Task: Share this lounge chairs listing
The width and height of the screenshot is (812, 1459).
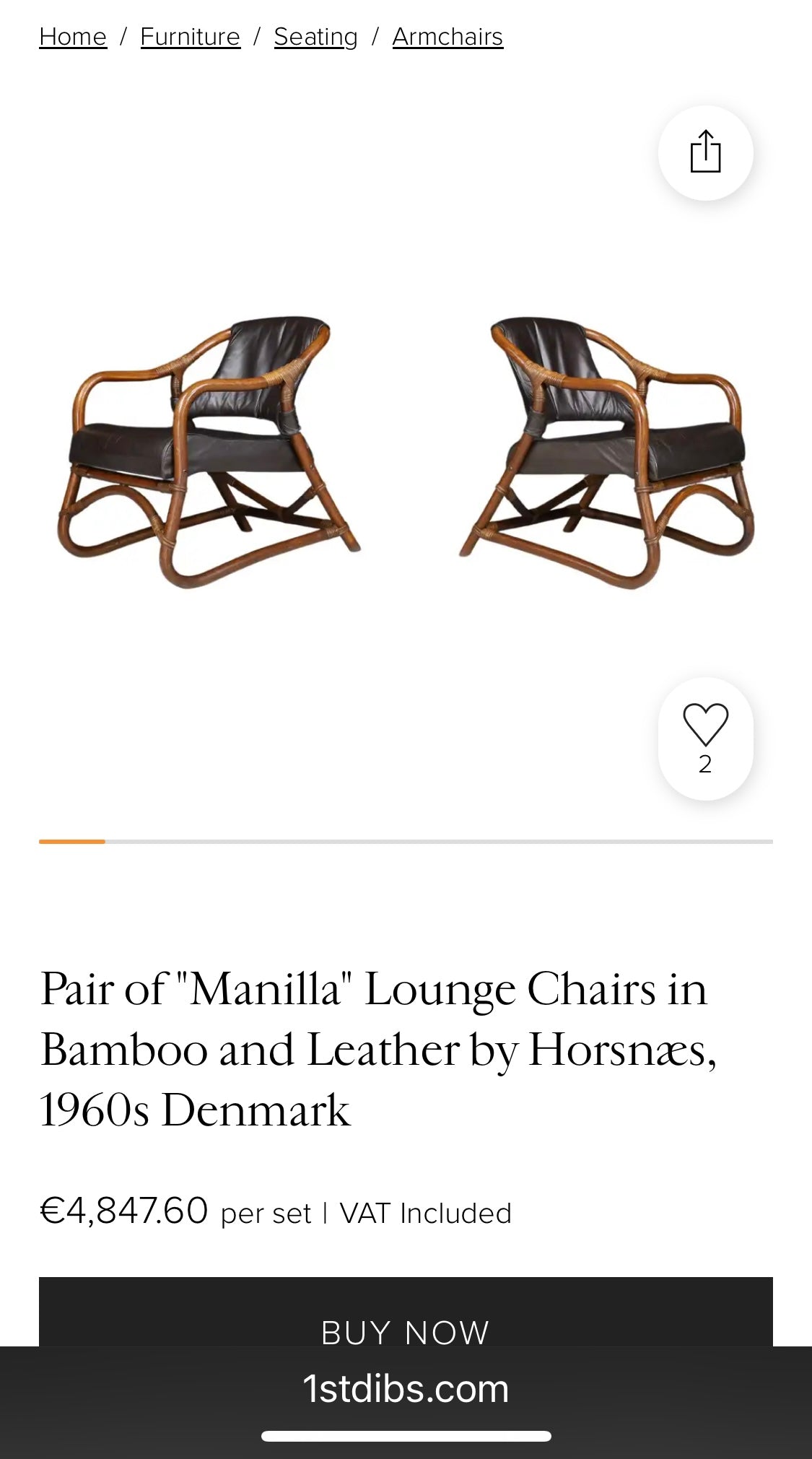Action: point(705,152)
